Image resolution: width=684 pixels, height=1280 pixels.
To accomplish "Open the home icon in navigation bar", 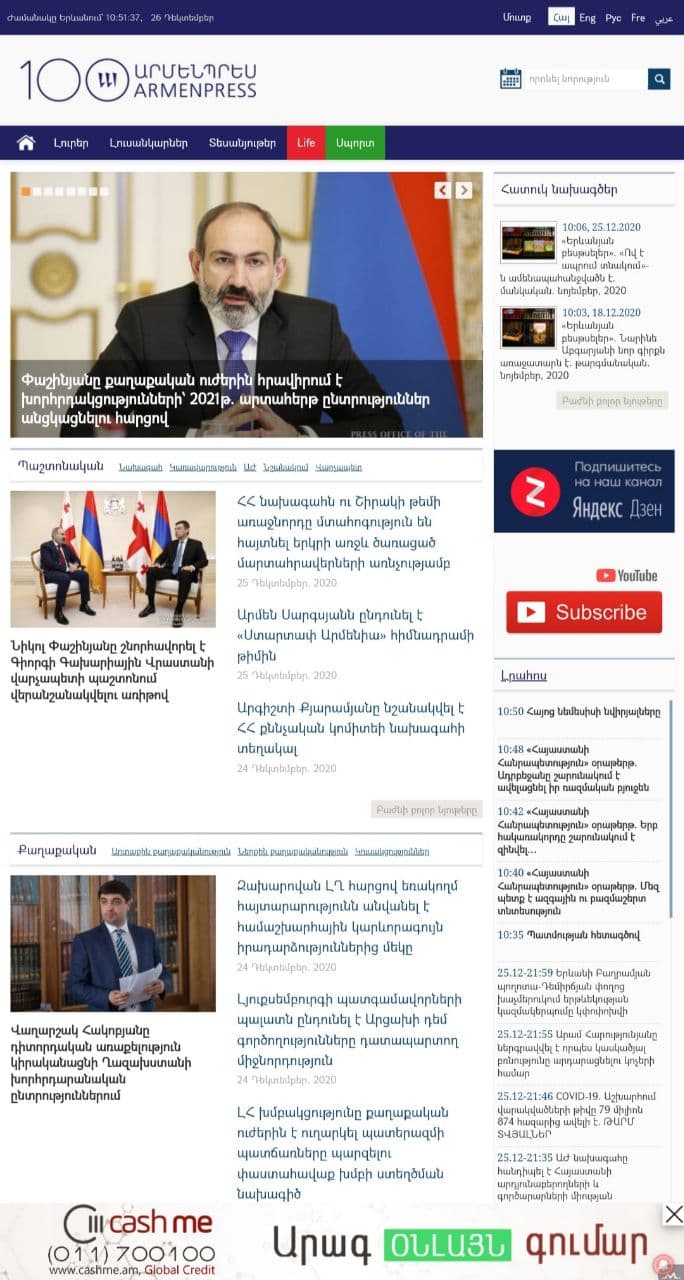I will coord(26,143).
